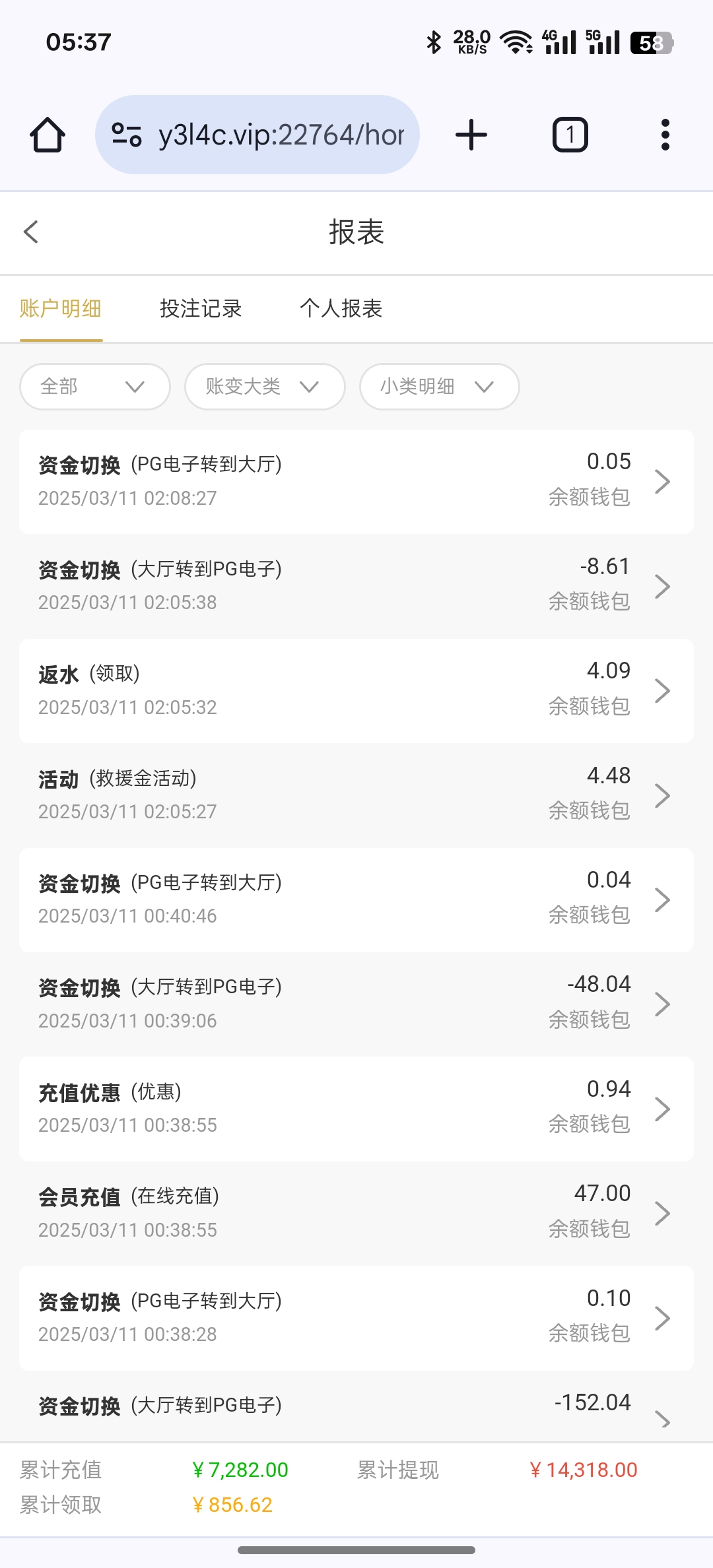Open the 活动 (救援金活动) record of 4.48
Screen dimensions: 713x1568
(356, 795)
